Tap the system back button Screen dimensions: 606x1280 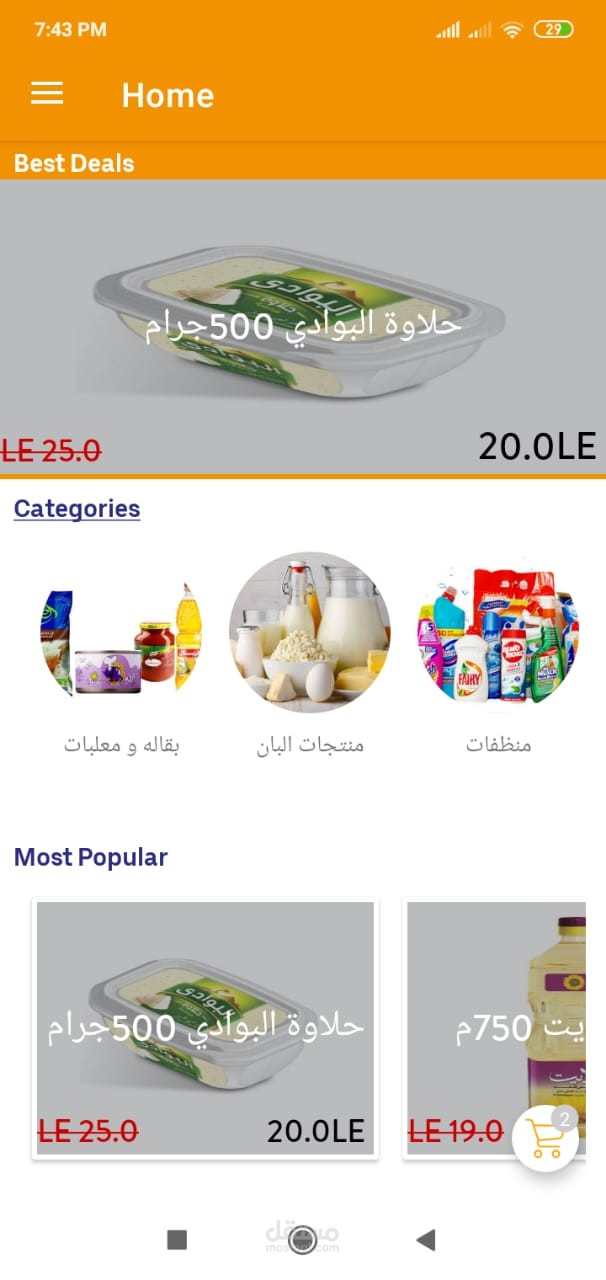(426, 1240)
